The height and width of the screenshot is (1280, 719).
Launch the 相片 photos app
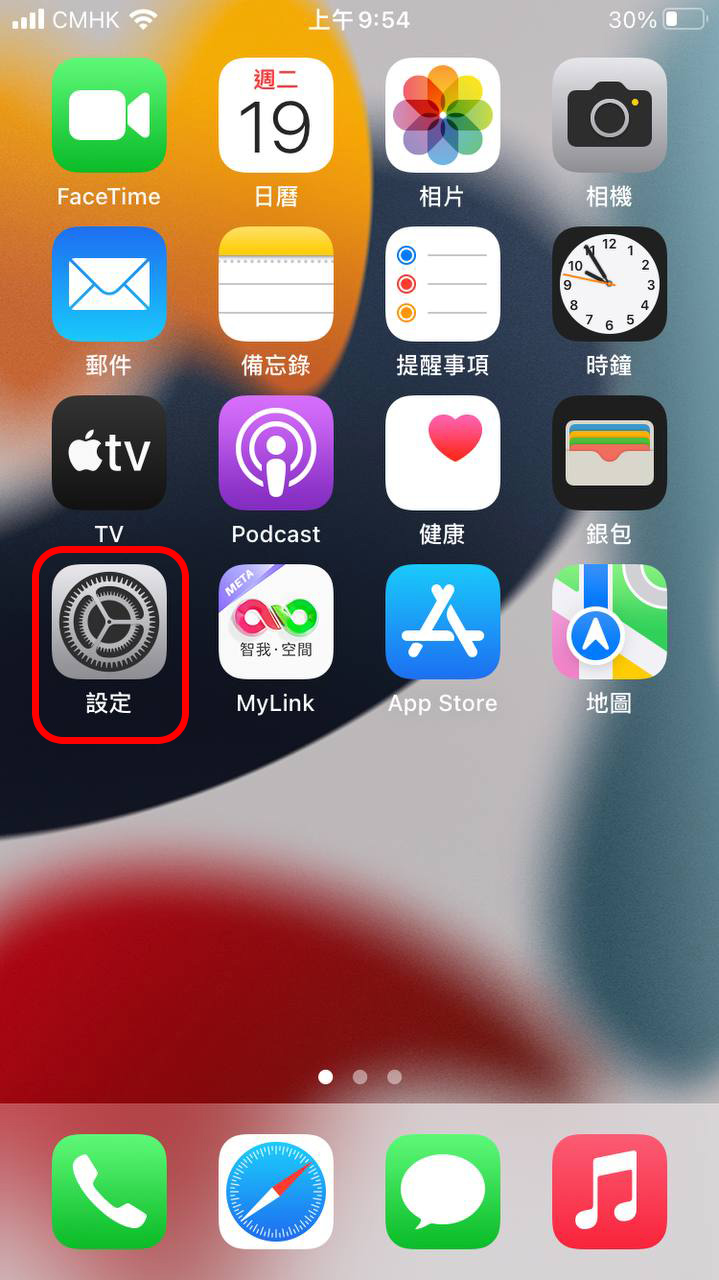442,115
